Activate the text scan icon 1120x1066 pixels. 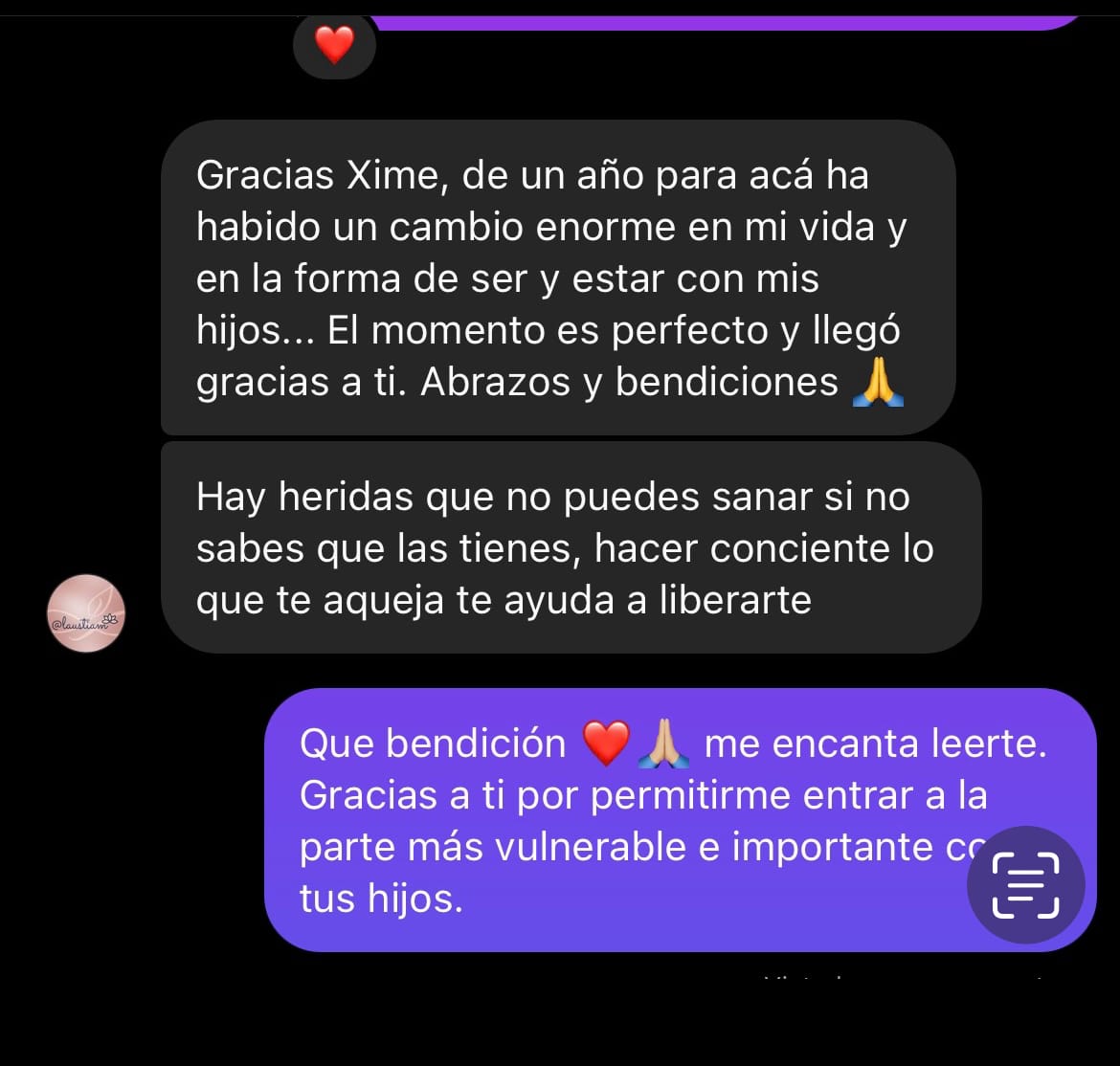(x=1025, y=885)
